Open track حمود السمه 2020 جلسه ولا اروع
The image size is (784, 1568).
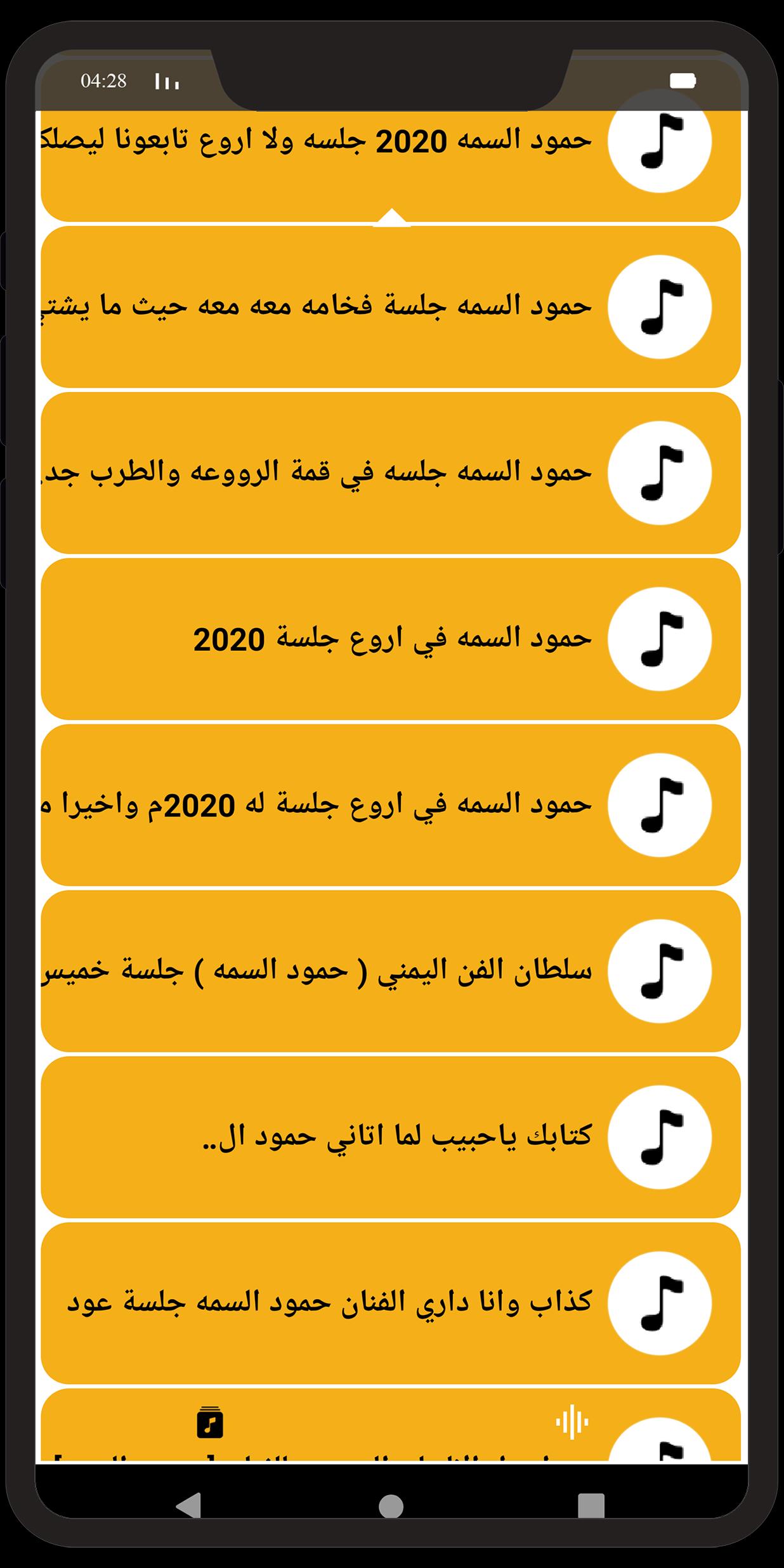[391, 166]
